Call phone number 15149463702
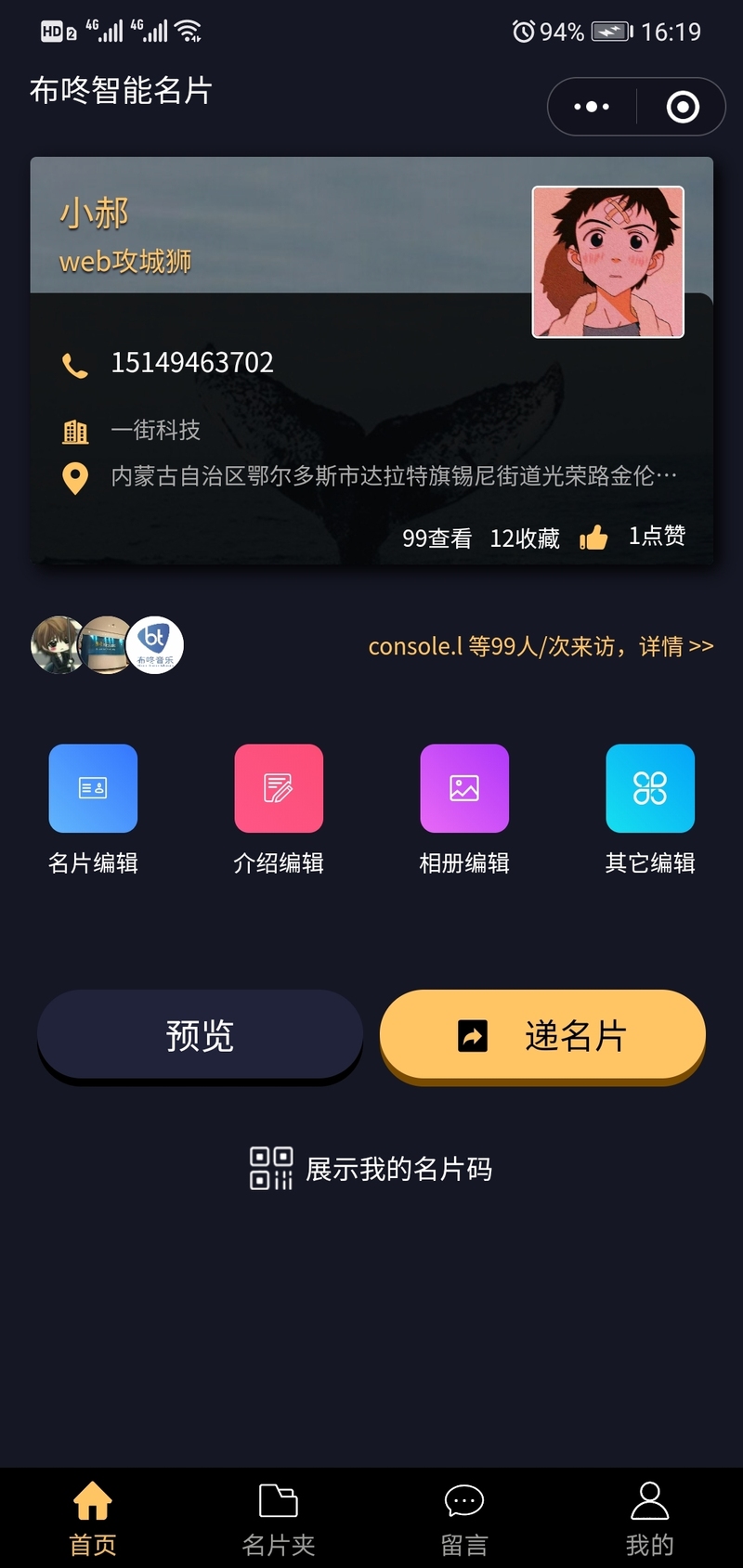The width and height of the screenshot is (743, 1568). [x=191, y=363]
